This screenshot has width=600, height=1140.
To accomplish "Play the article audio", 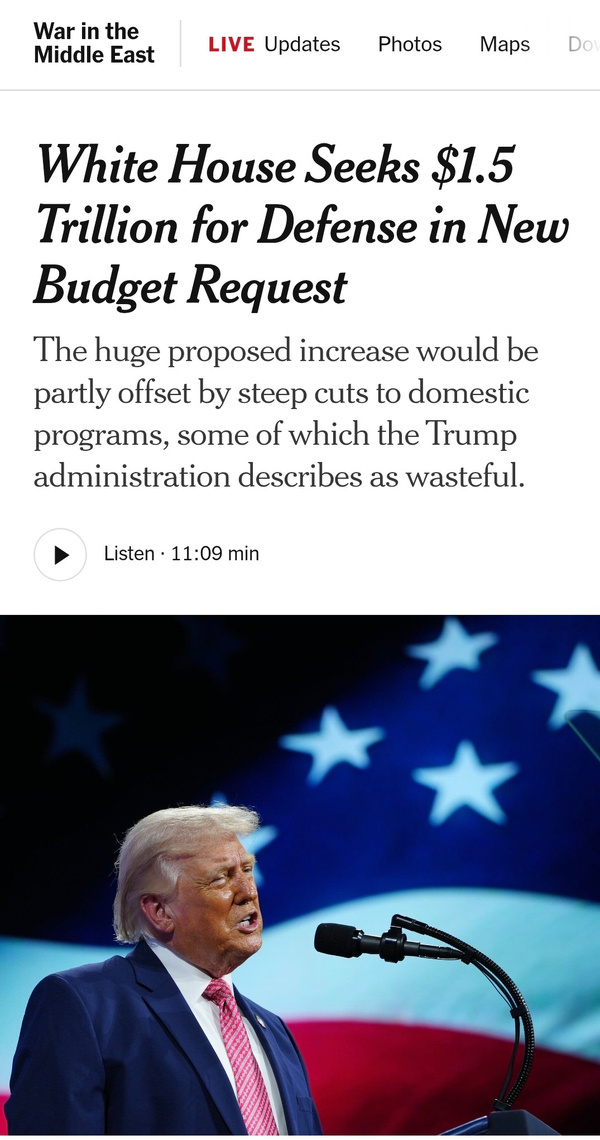I will 61,554.
